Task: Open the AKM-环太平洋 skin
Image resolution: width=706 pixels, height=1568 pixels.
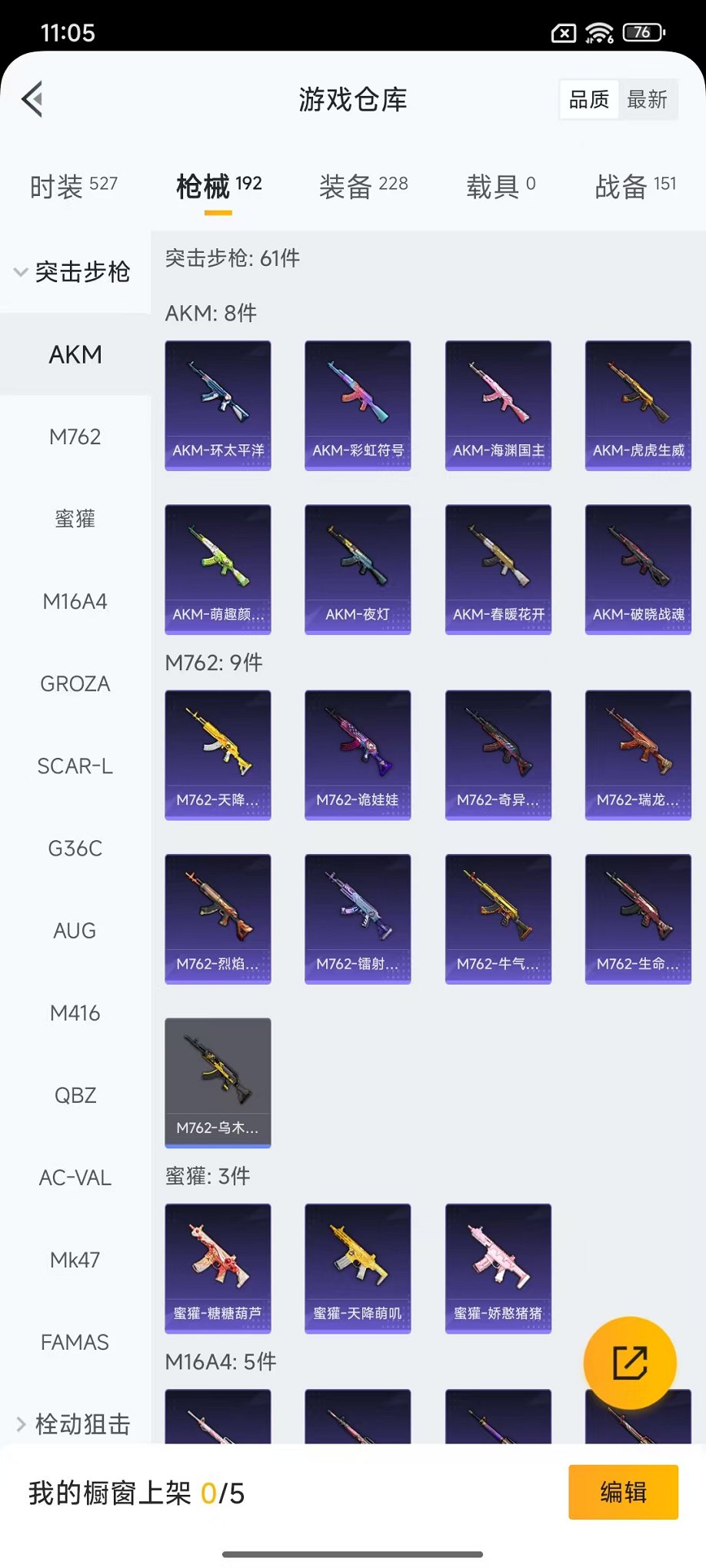Action: 218,405
